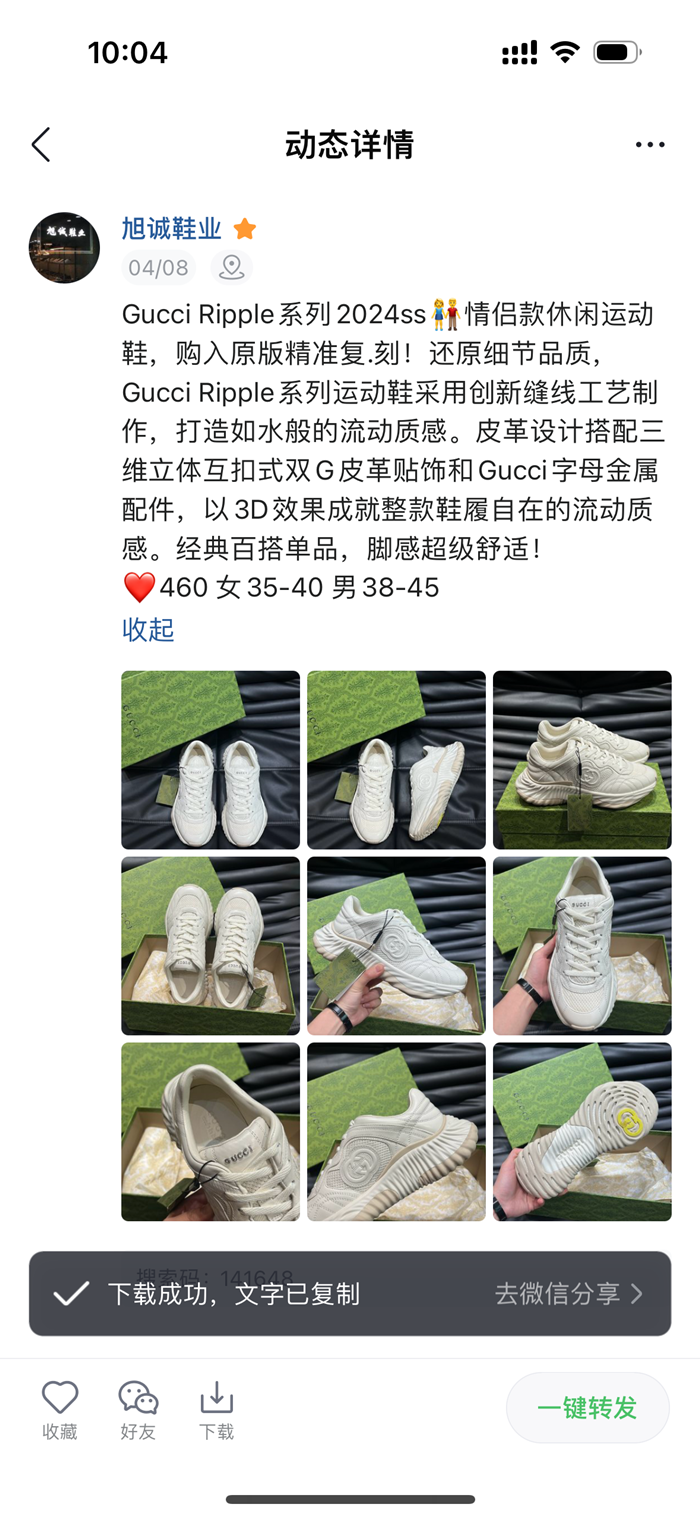
Task: View sneakers displayed on top of green box
Action: tap(582, 759)
